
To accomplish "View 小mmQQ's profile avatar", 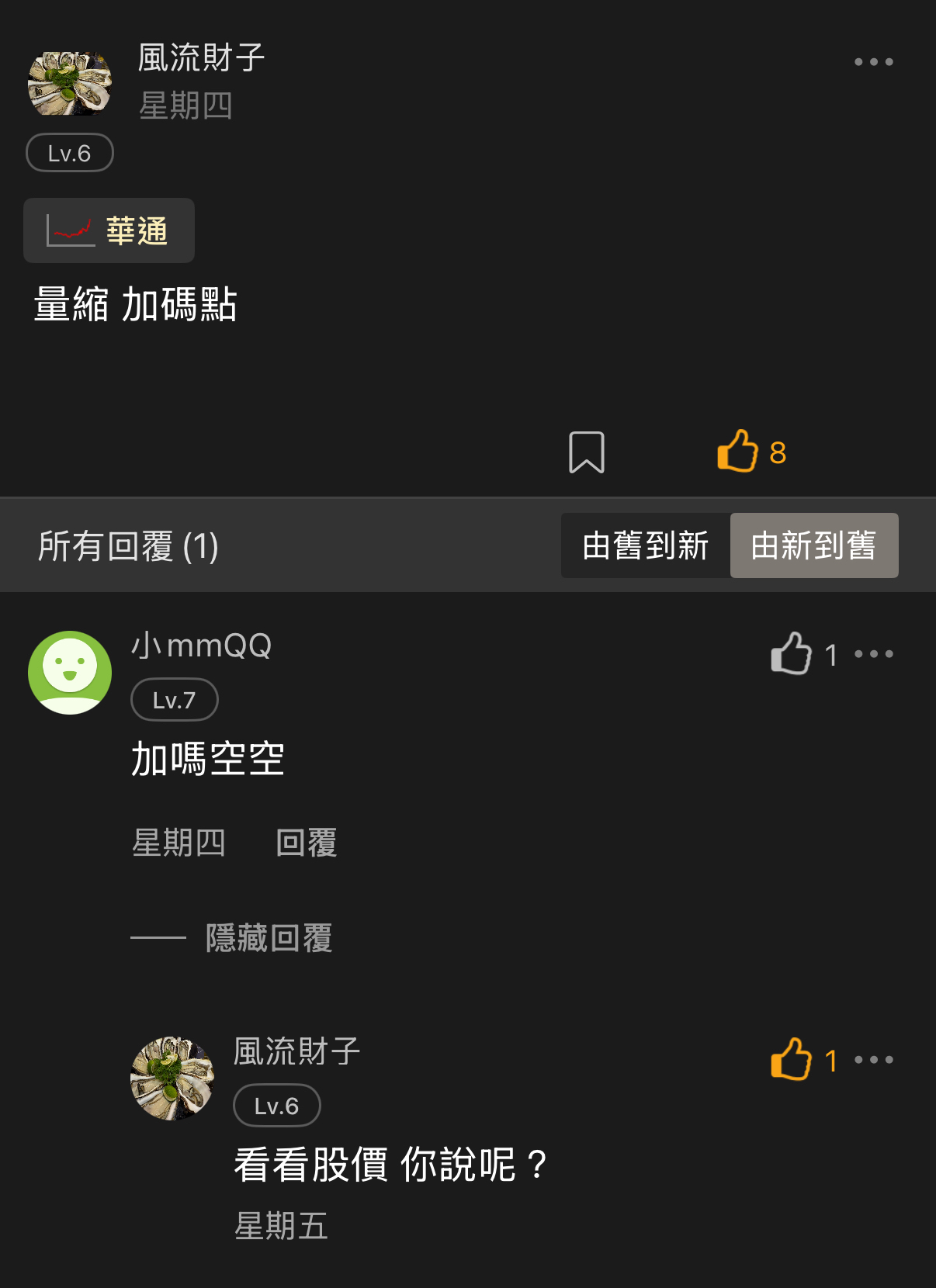I will 70,672.
